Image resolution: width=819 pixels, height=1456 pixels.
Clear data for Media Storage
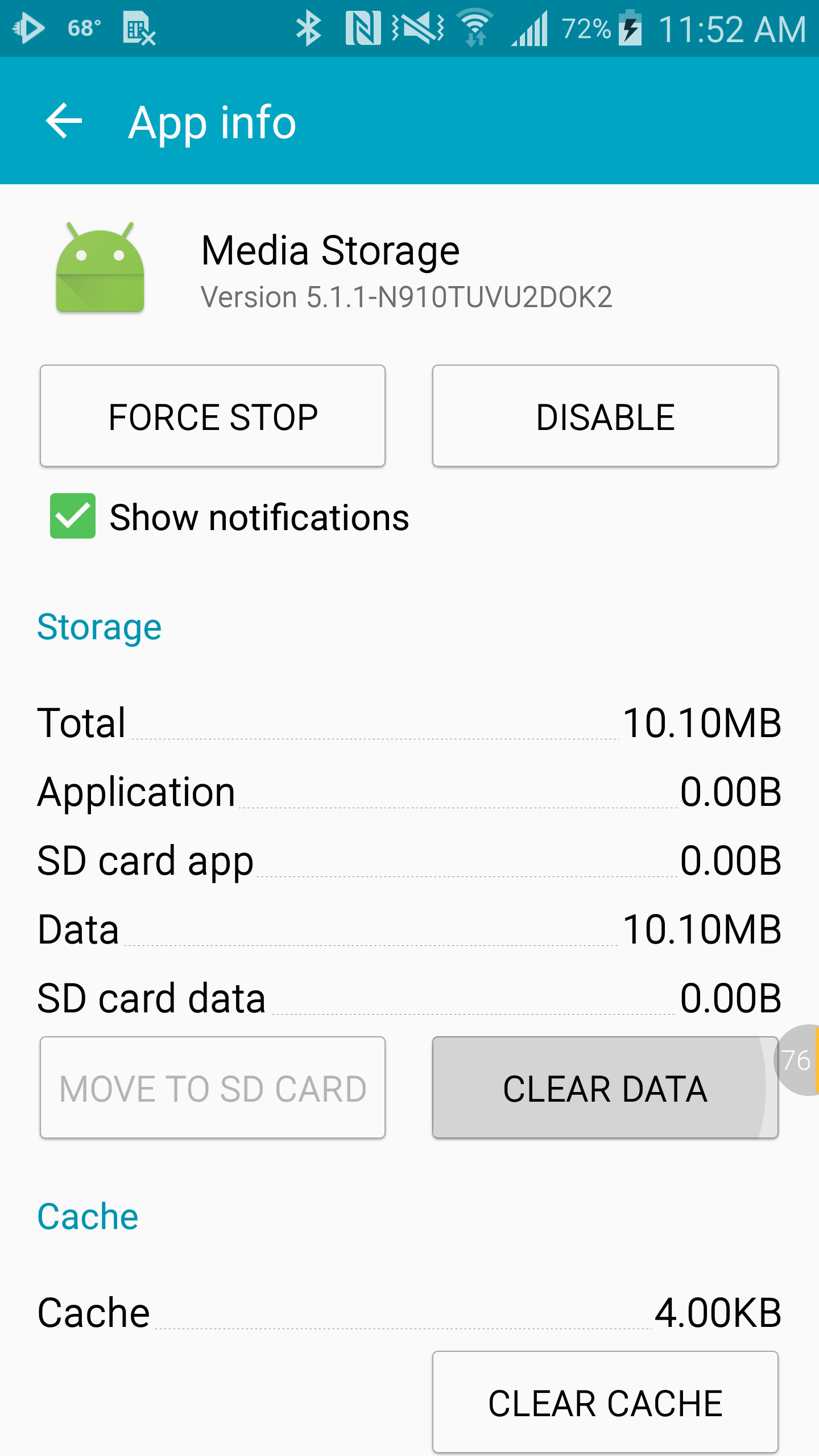pos(597,1087)
